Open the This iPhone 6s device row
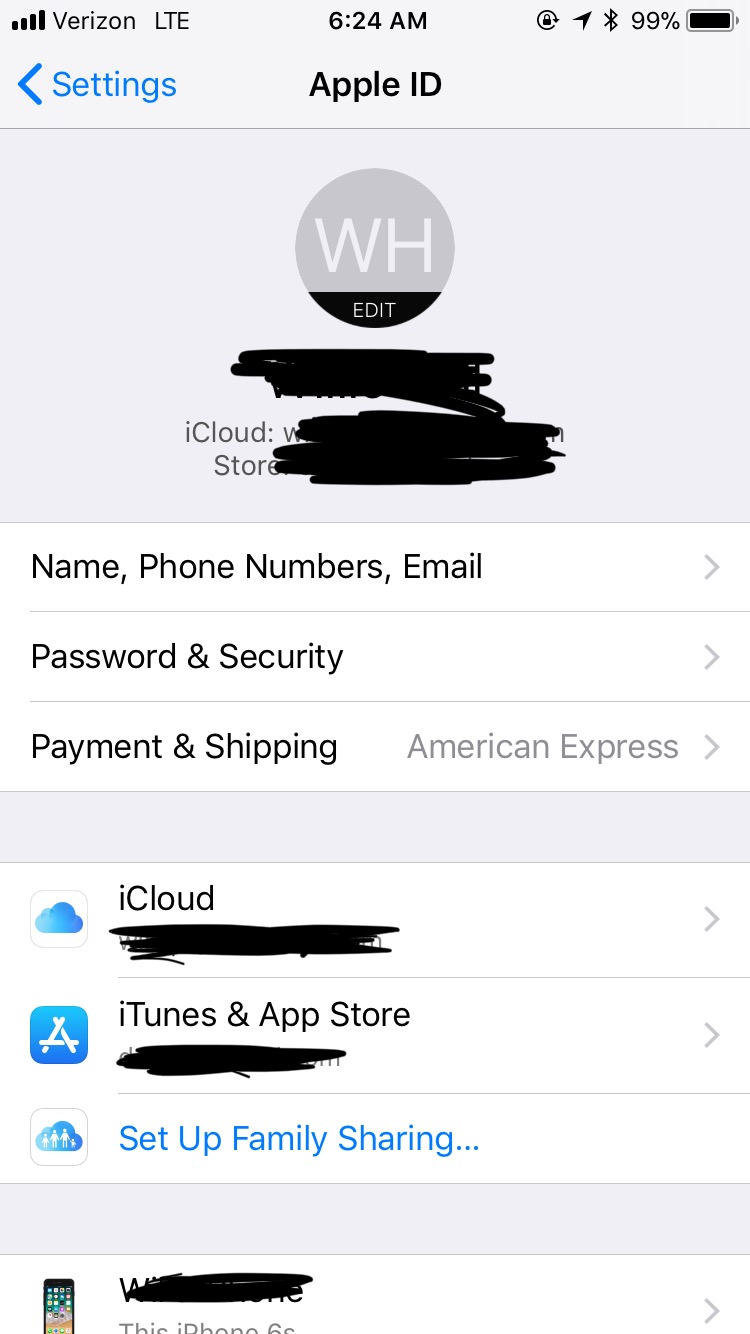 (375, 1300)
